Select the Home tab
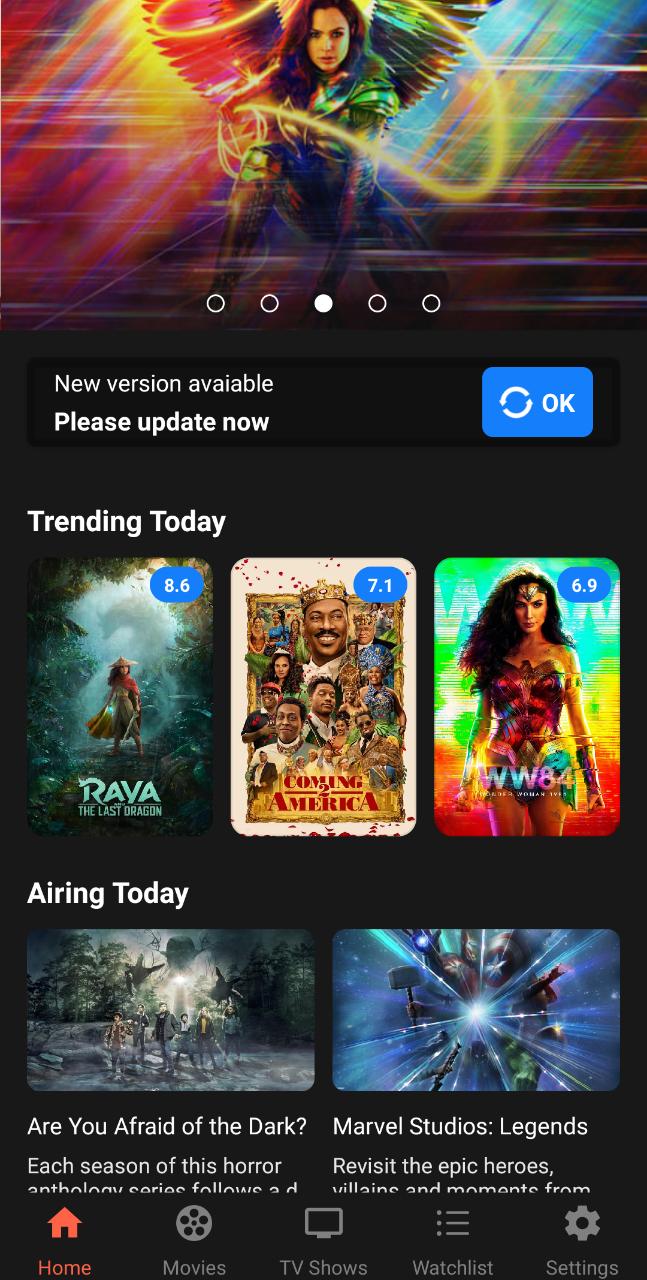 pyautogui.click(x=65, y=1240)
